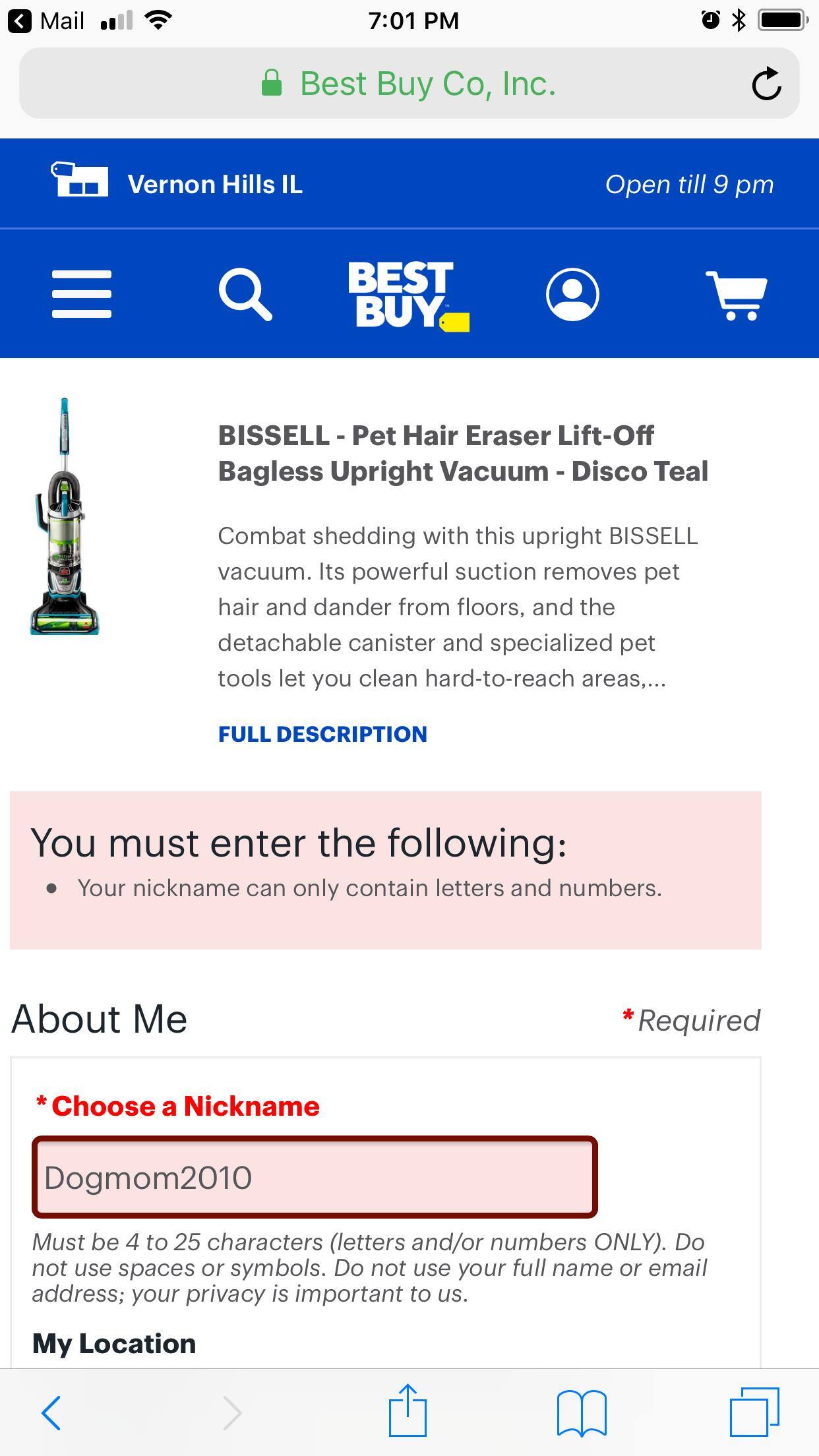
Task: Open the account profile icon
Action: [x=573, y=294]
